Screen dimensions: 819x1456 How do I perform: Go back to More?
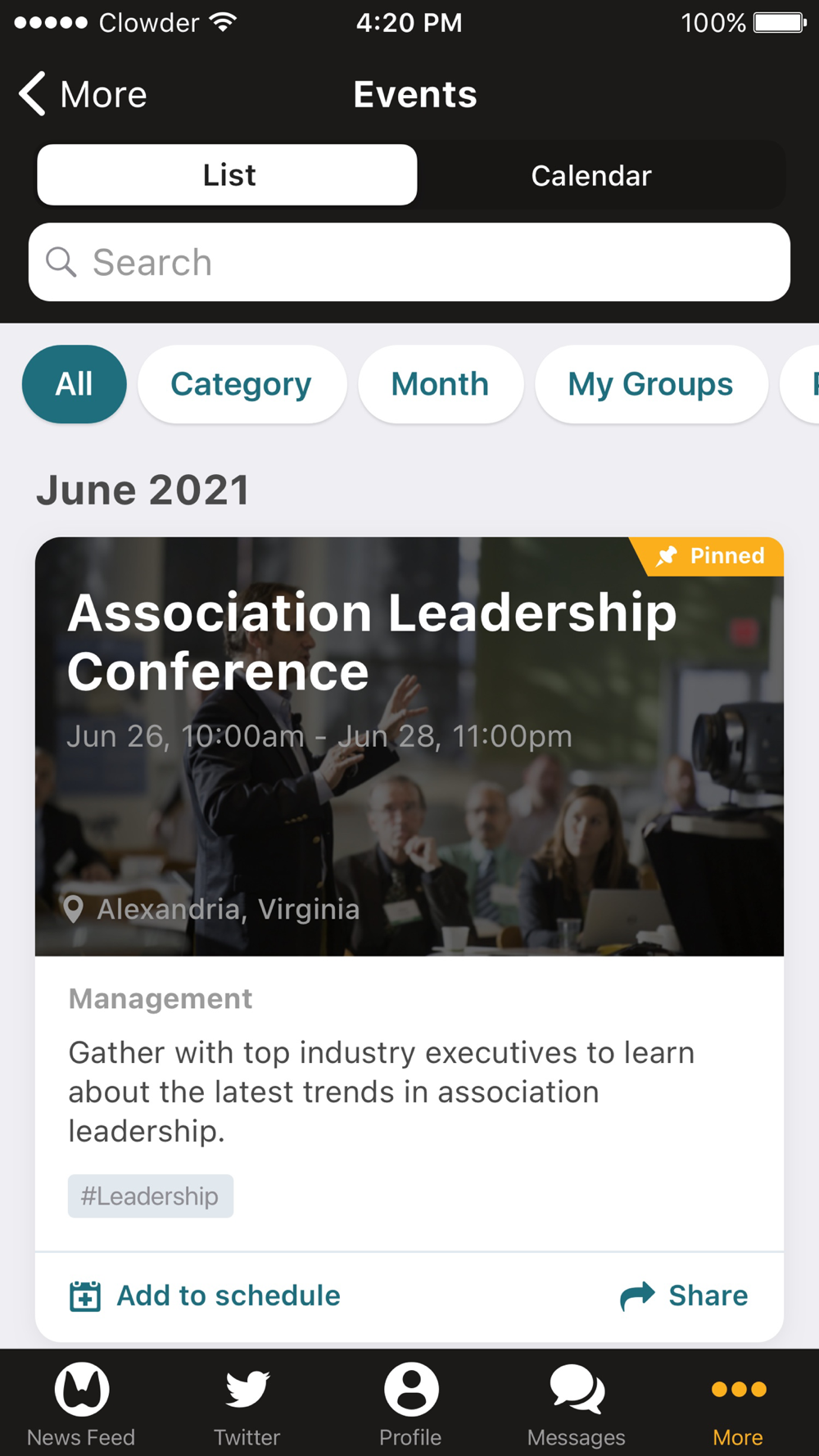click(83, 94)
